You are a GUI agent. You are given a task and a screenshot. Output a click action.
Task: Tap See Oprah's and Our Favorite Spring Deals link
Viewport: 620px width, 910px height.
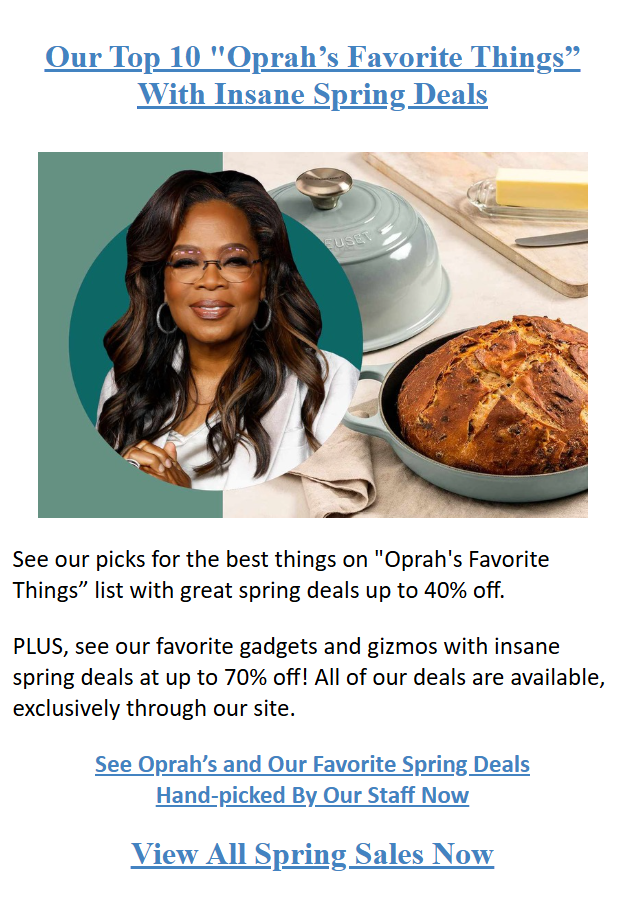[312, 765]
